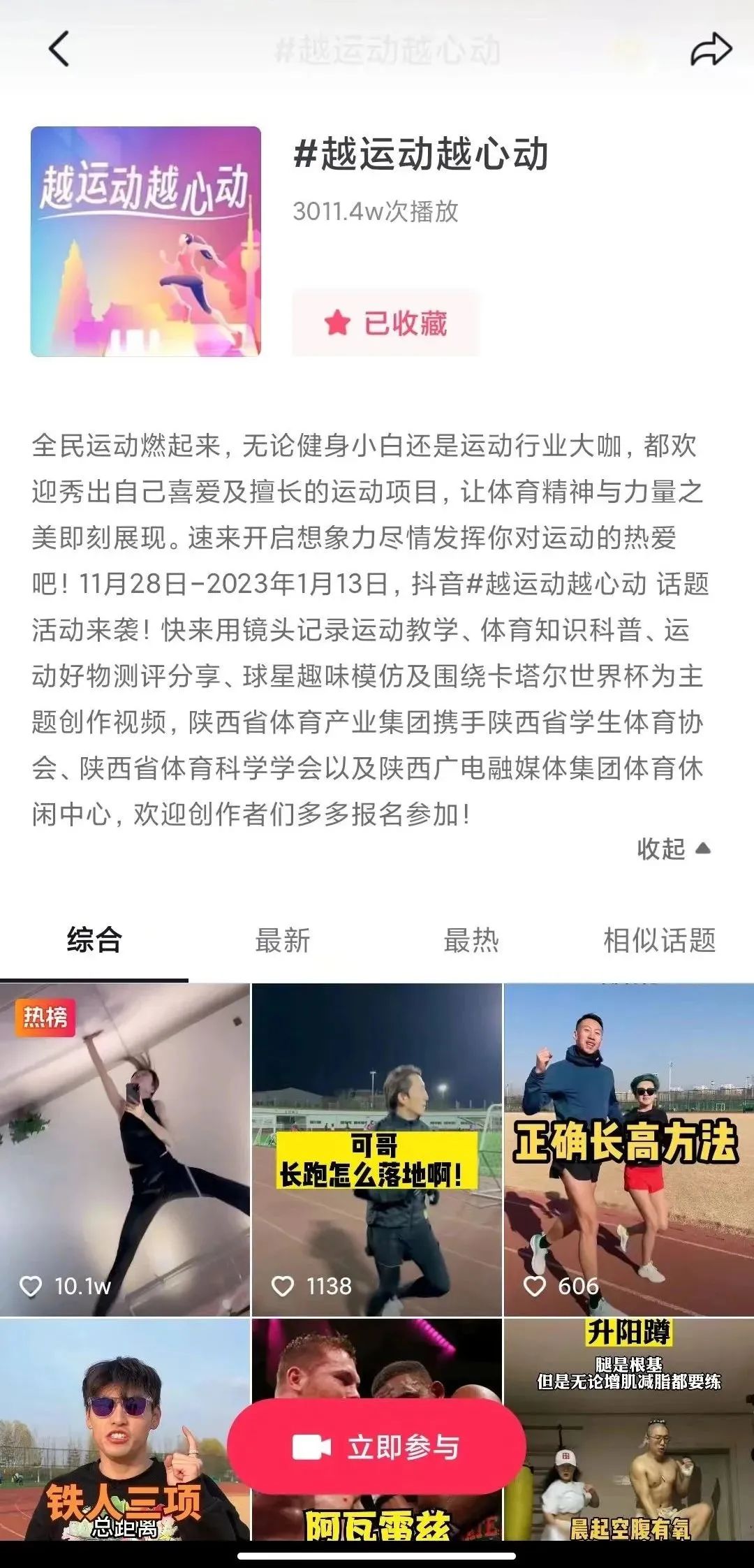Select the 最热 tab

(471, 940)
